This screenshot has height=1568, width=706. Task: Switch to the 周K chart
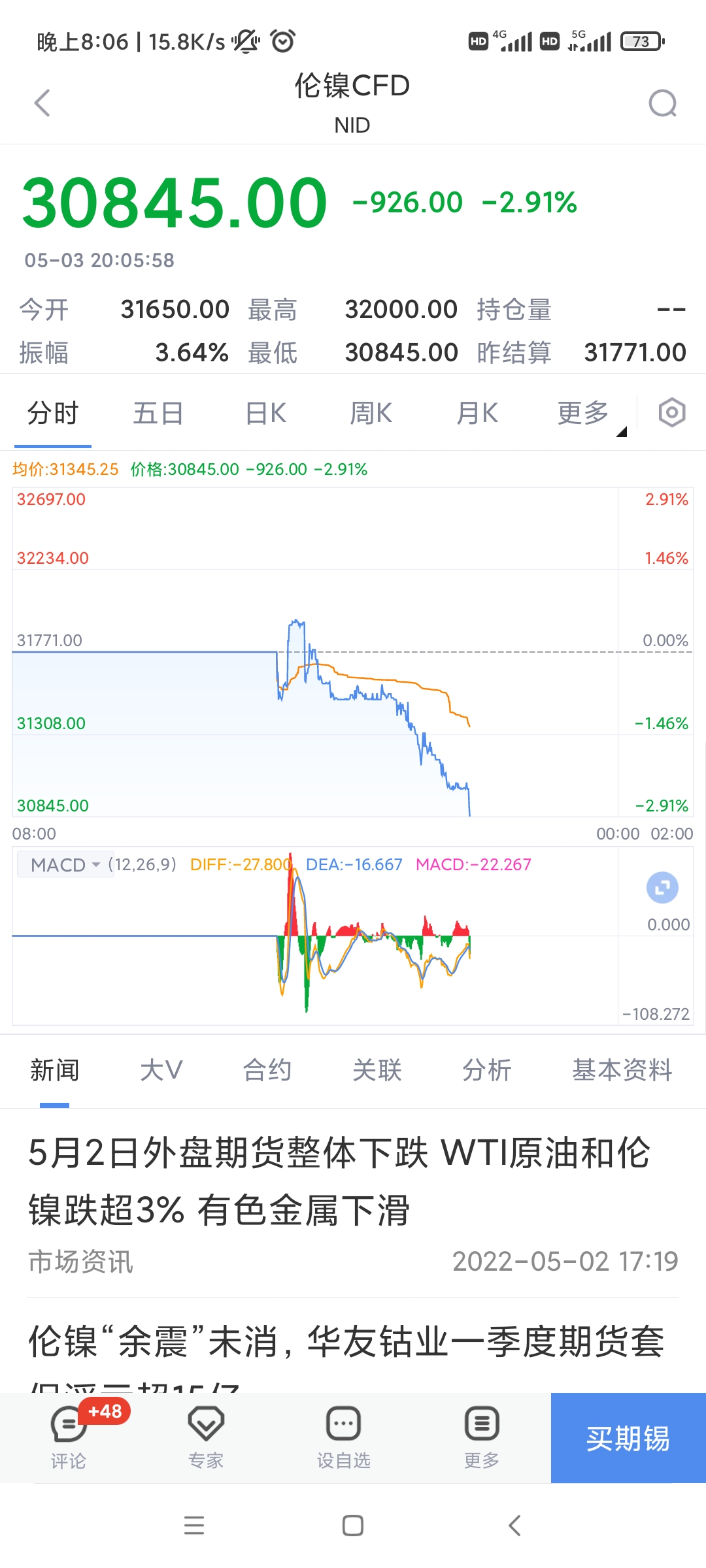click(x=371, y=413)
